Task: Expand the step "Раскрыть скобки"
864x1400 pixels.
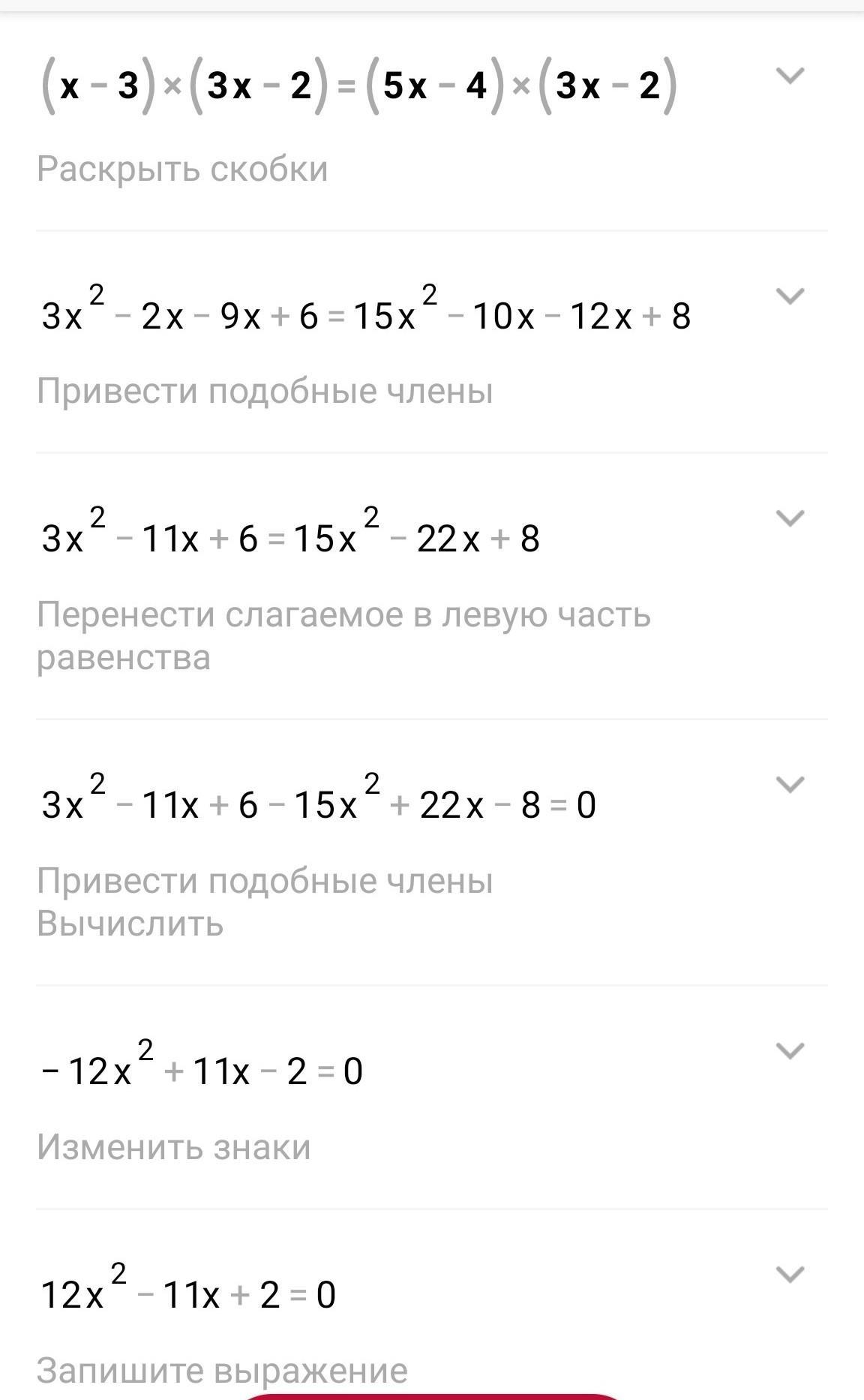Action: click(x=790, y=76)
